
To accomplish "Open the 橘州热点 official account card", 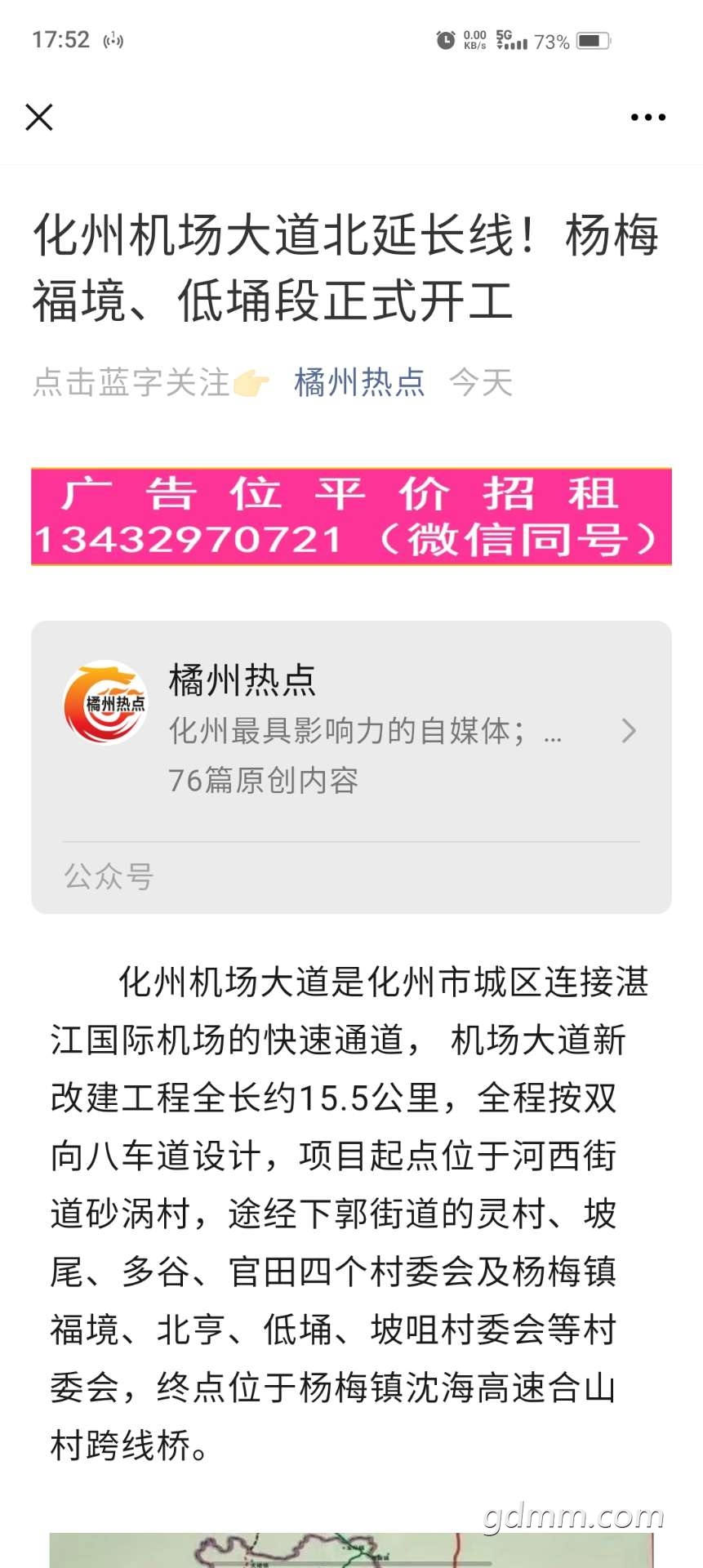I will click(351, 731).
